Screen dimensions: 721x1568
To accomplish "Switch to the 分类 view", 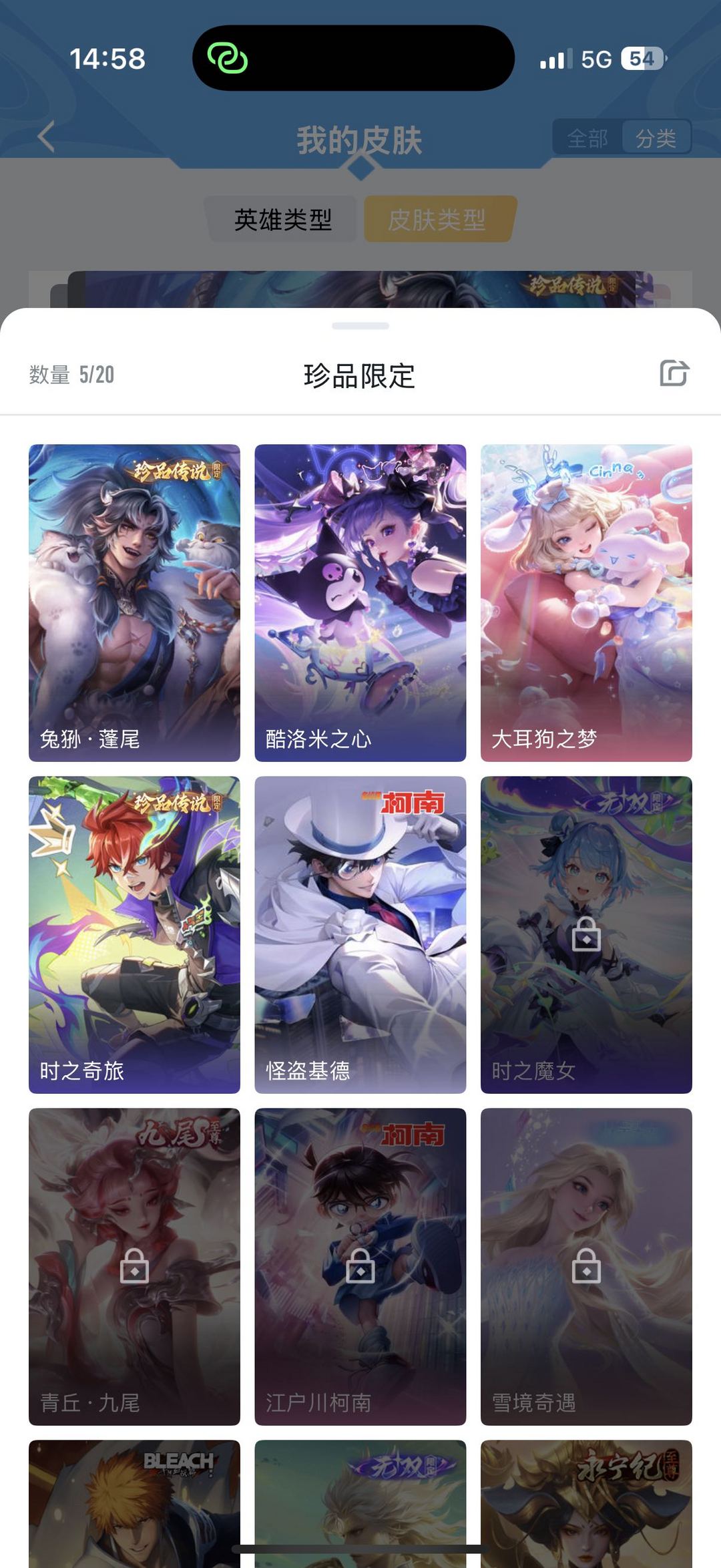I will (656, 138).
